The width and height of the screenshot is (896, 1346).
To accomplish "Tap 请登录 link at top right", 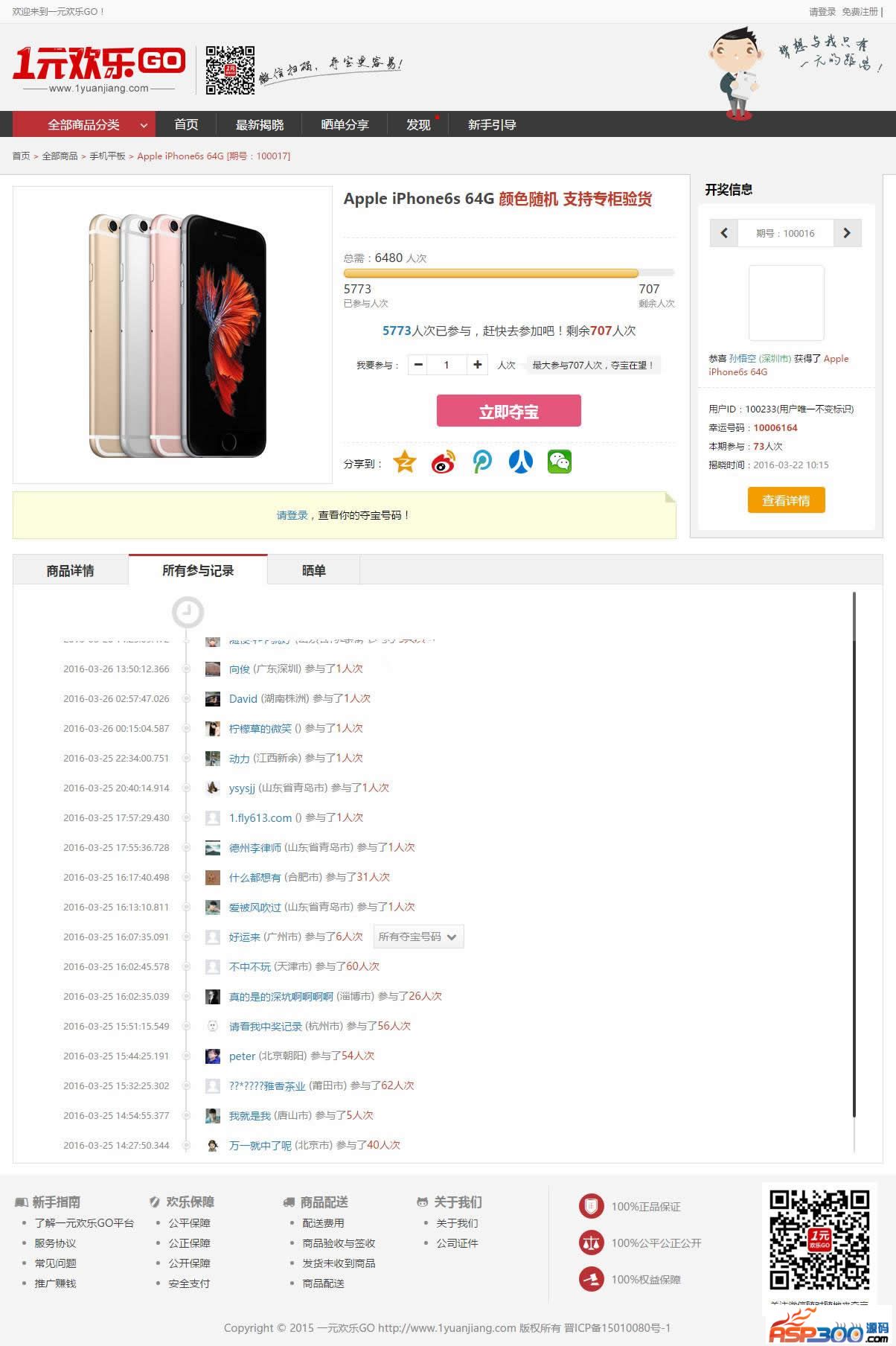I will click(x=822, y=12).
